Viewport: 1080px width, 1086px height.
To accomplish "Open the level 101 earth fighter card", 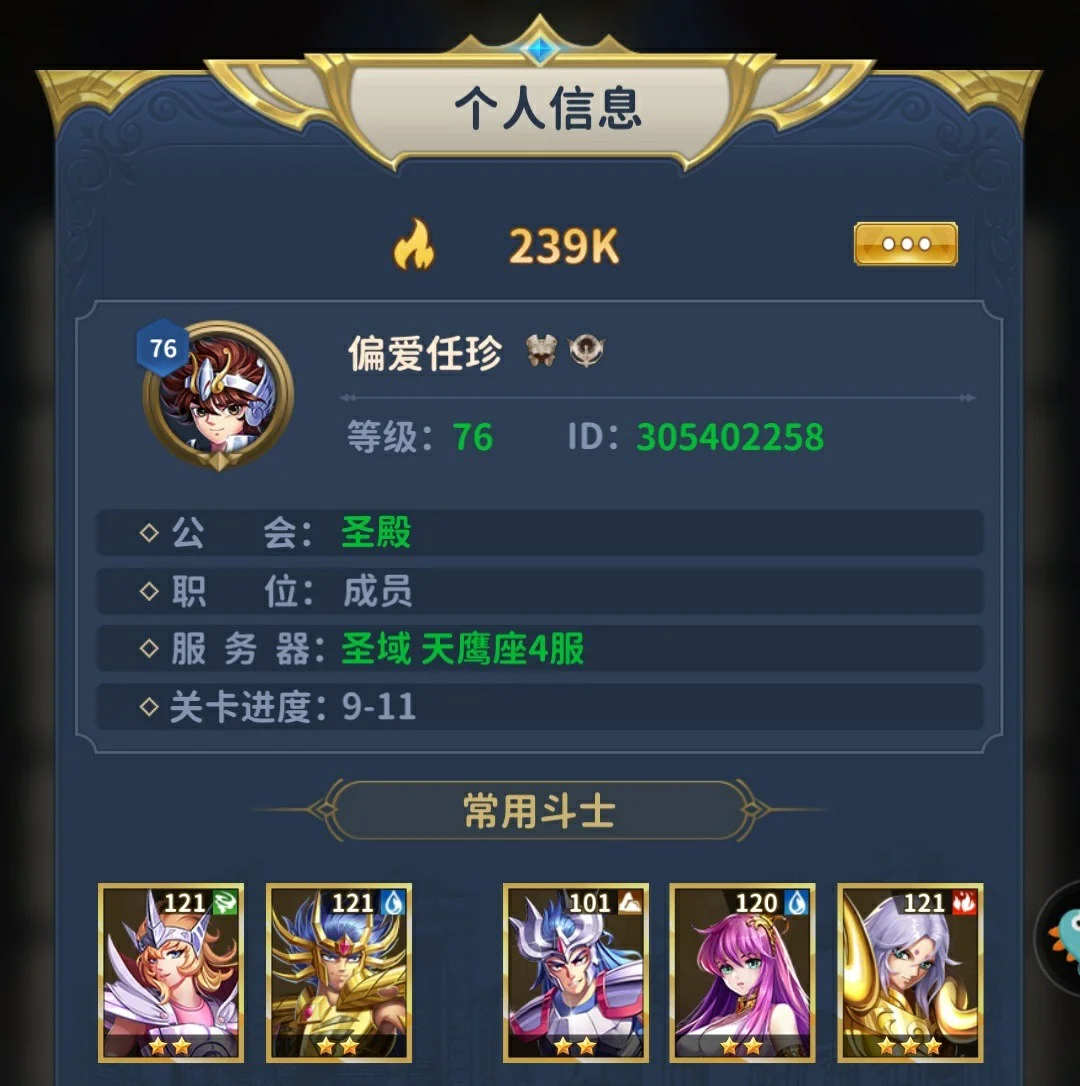I will point(575,972).
